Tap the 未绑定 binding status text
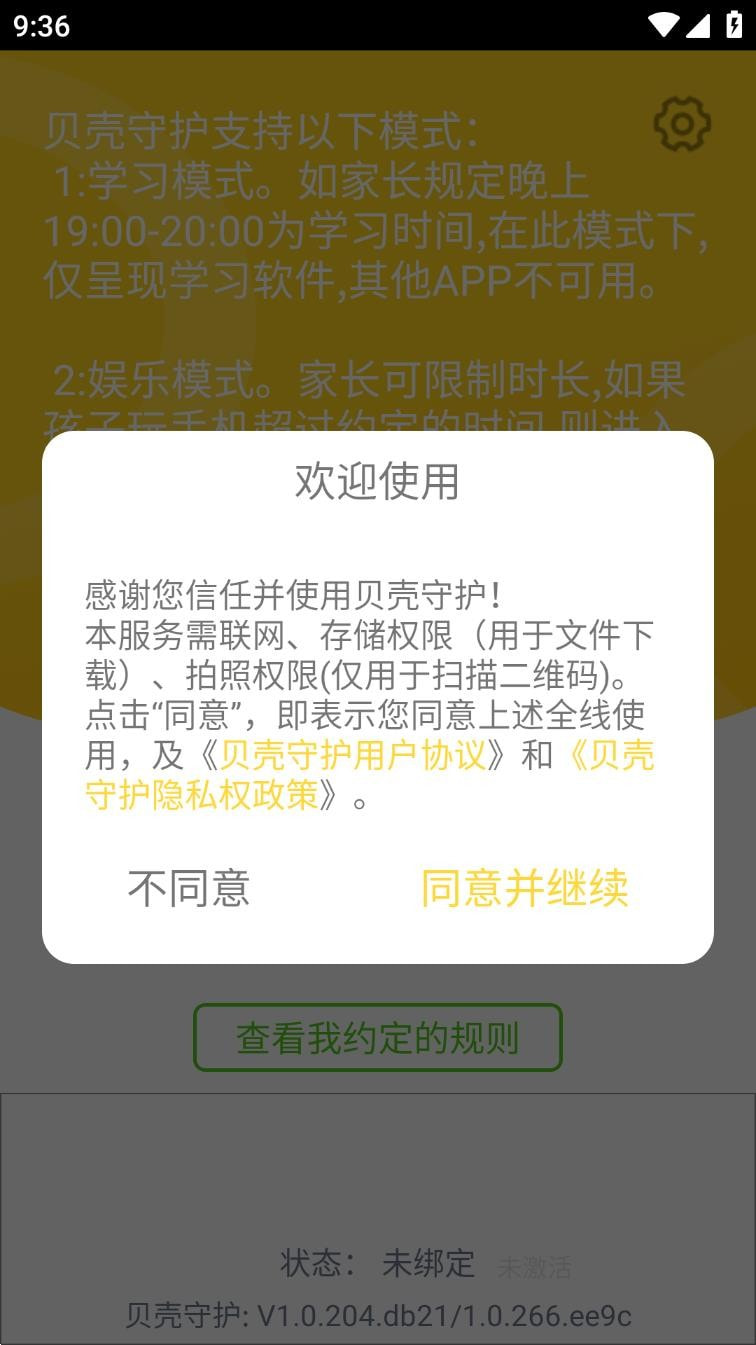Image resolution: width=756 pixels, height=1345 pixels. point(430,1264)
